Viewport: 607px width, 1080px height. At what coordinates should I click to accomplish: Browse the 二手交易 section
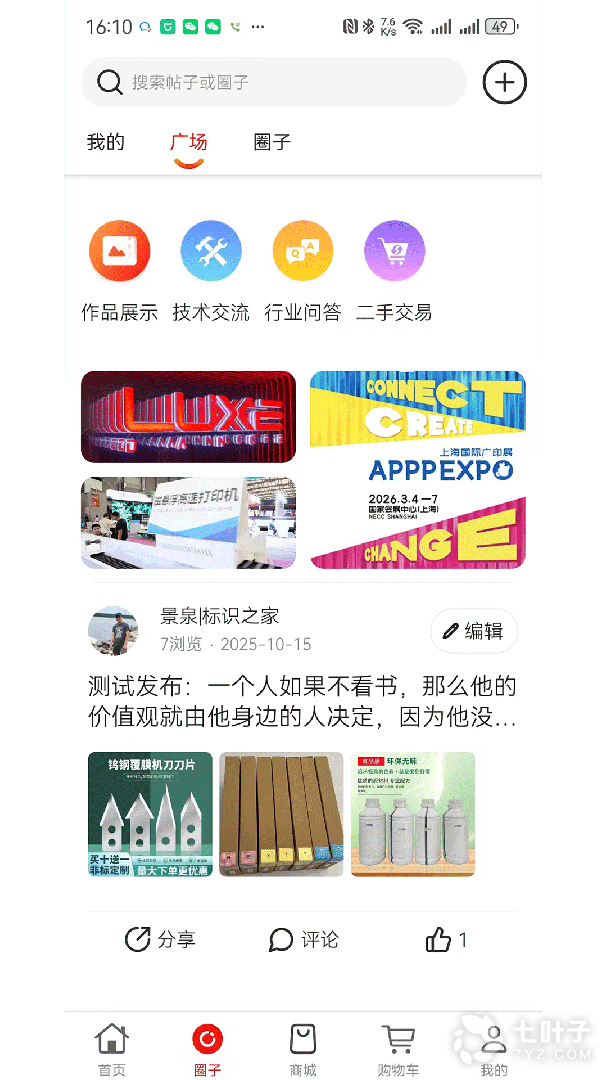394,270
